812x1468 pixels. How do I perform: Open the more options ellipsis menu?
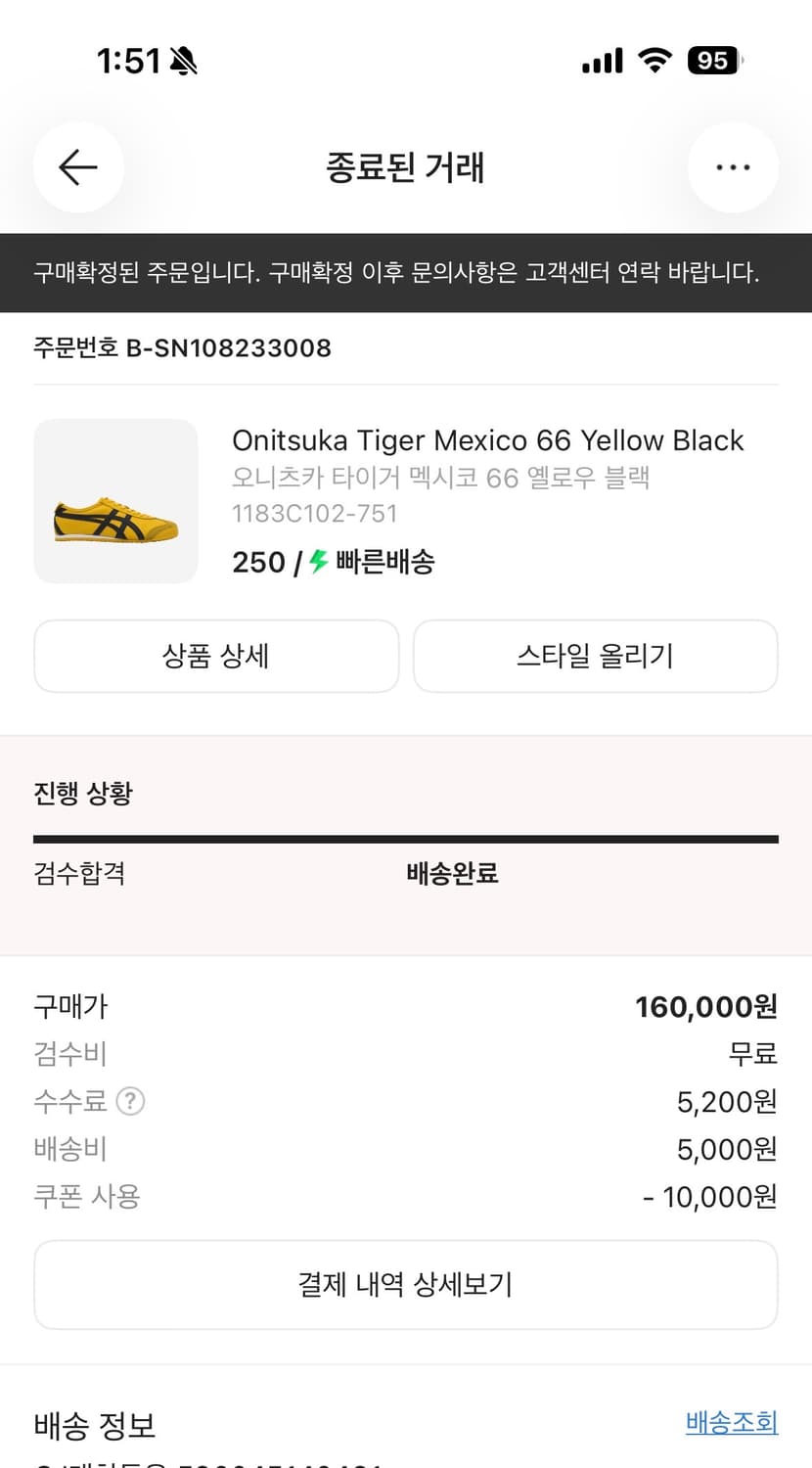pos(733,167)
